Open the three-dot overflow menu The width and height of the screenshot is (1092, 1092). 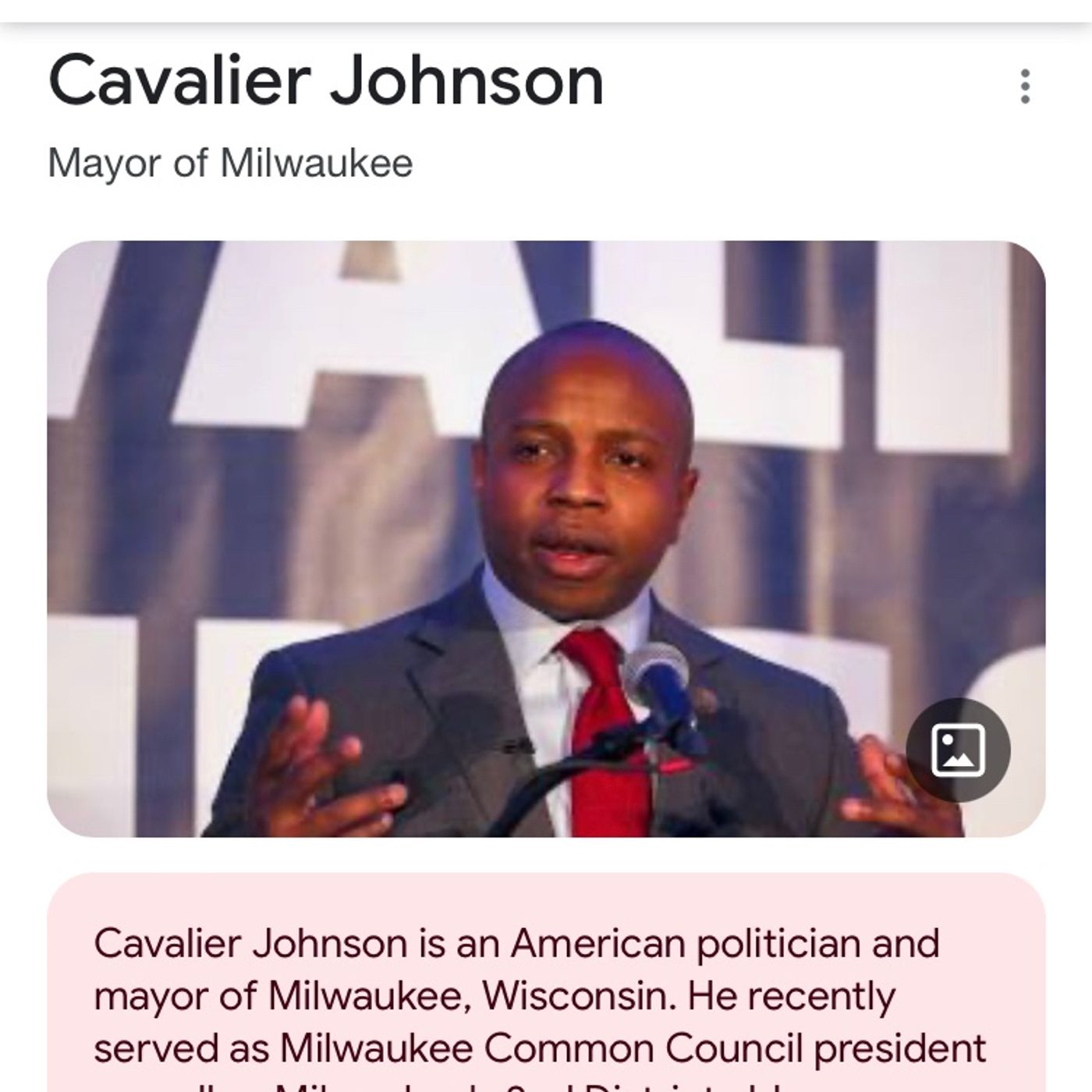(x=1025, y=86)
